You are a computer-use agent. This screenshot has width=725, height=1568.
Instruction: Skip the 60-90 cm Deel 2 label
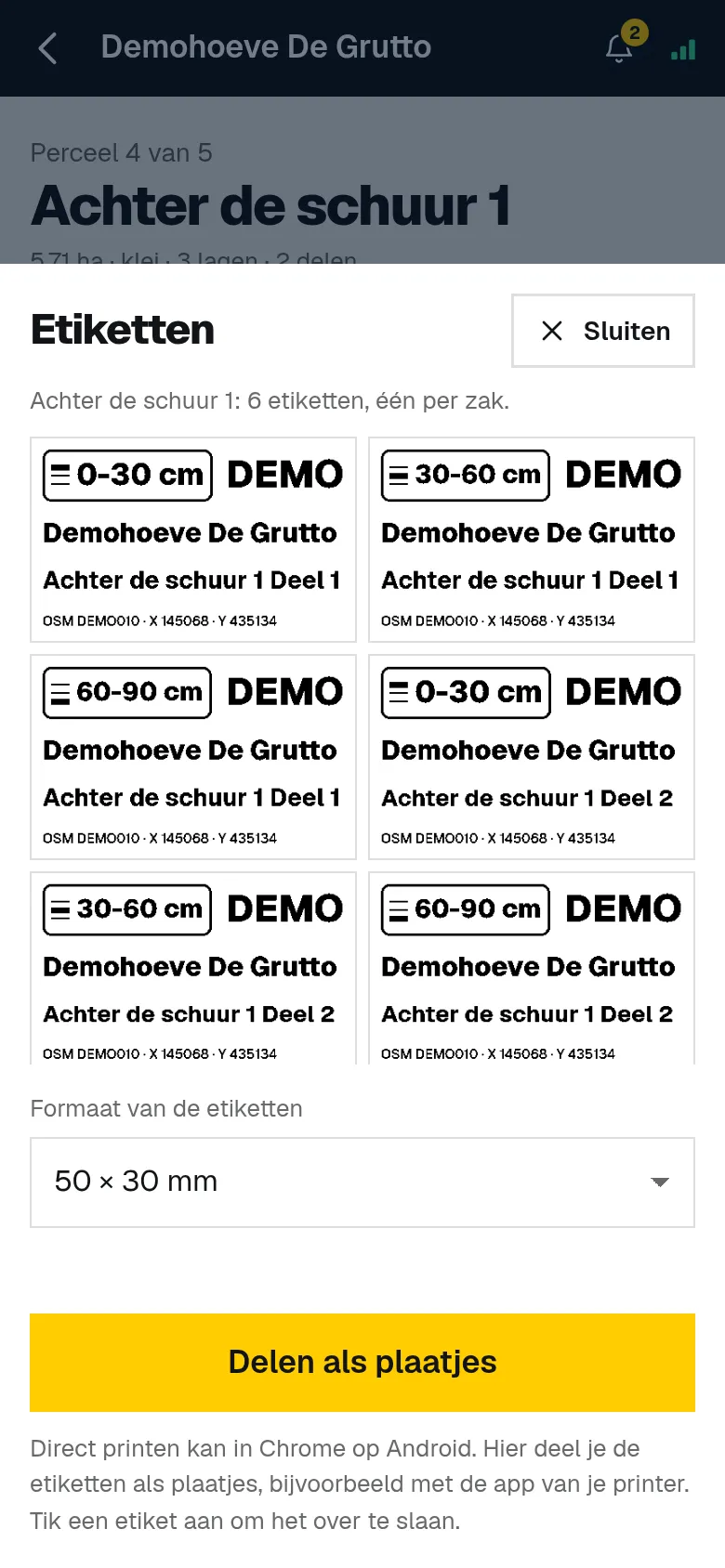click(532, 968)
